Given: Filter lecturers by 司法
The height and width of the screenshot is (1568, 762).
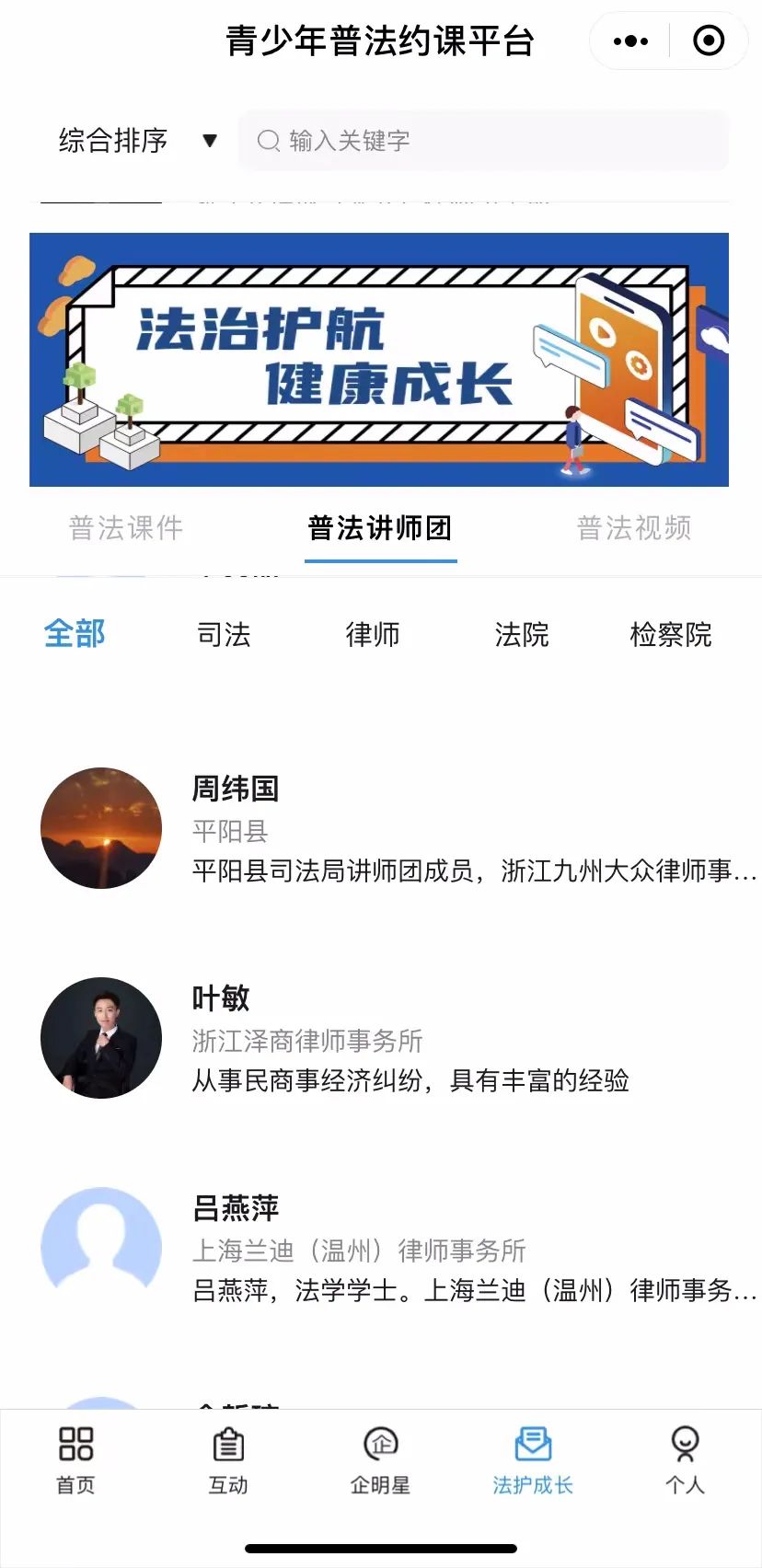Looking at the screenshot, I should coord(224,634).
